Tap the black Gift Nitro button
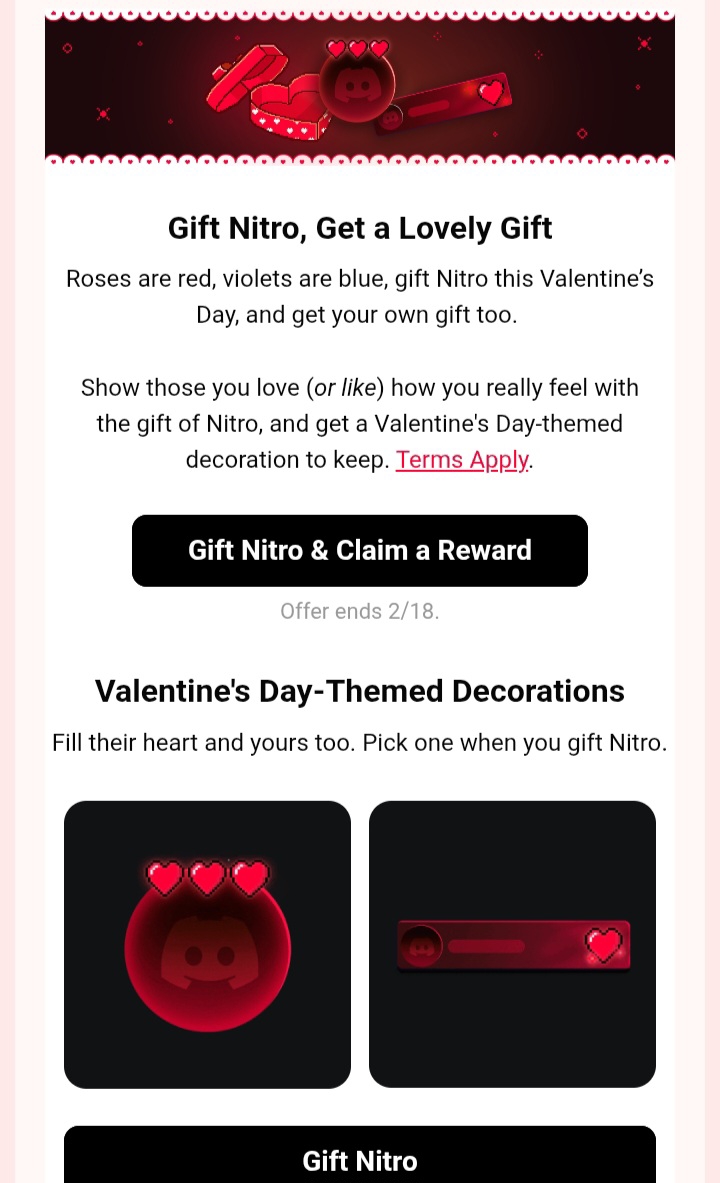The width and height of the screenshot is (720, 1183). [360, 1158]
